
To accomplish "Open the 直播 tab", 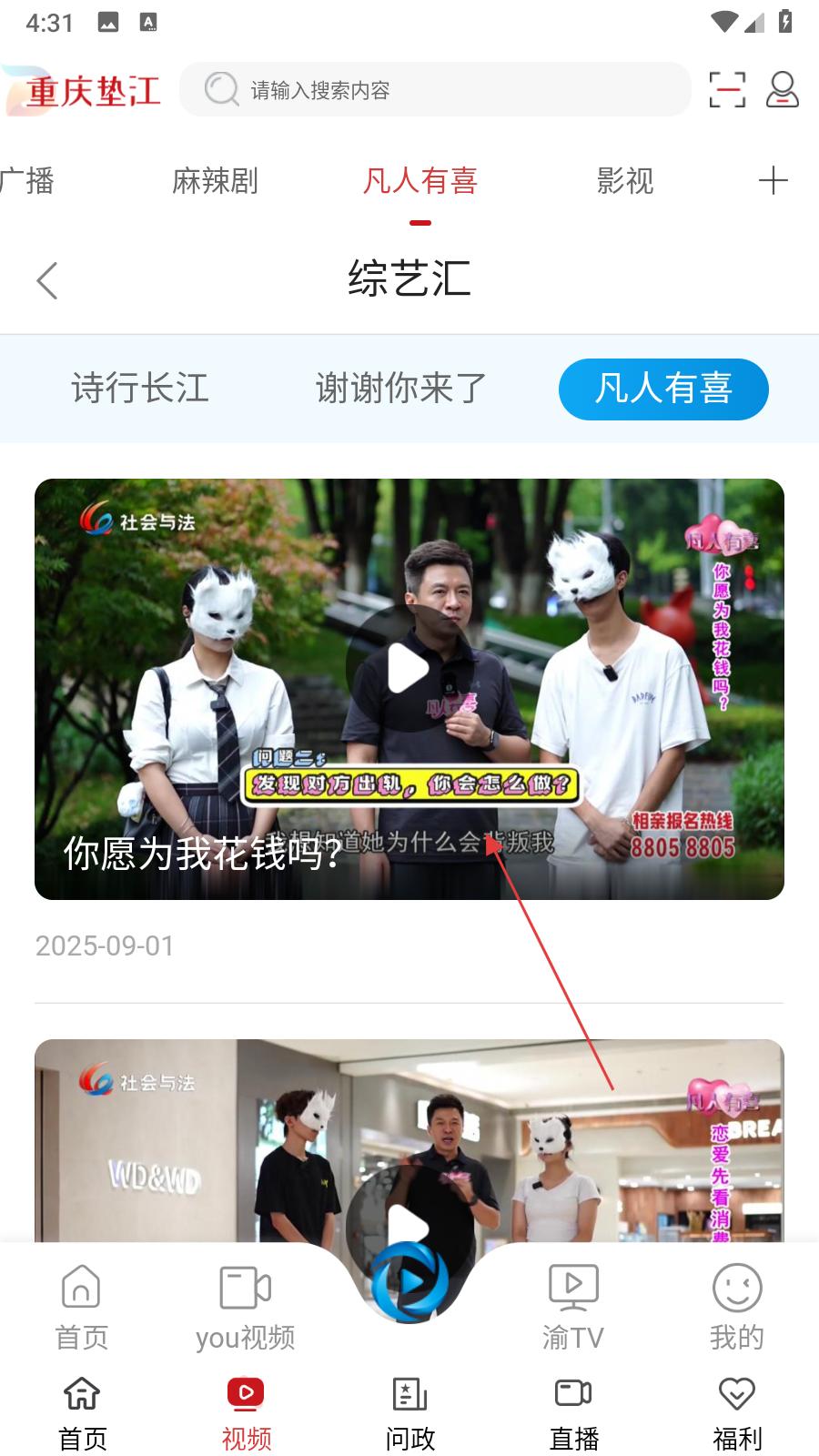I will click(x=573, y=1415).
